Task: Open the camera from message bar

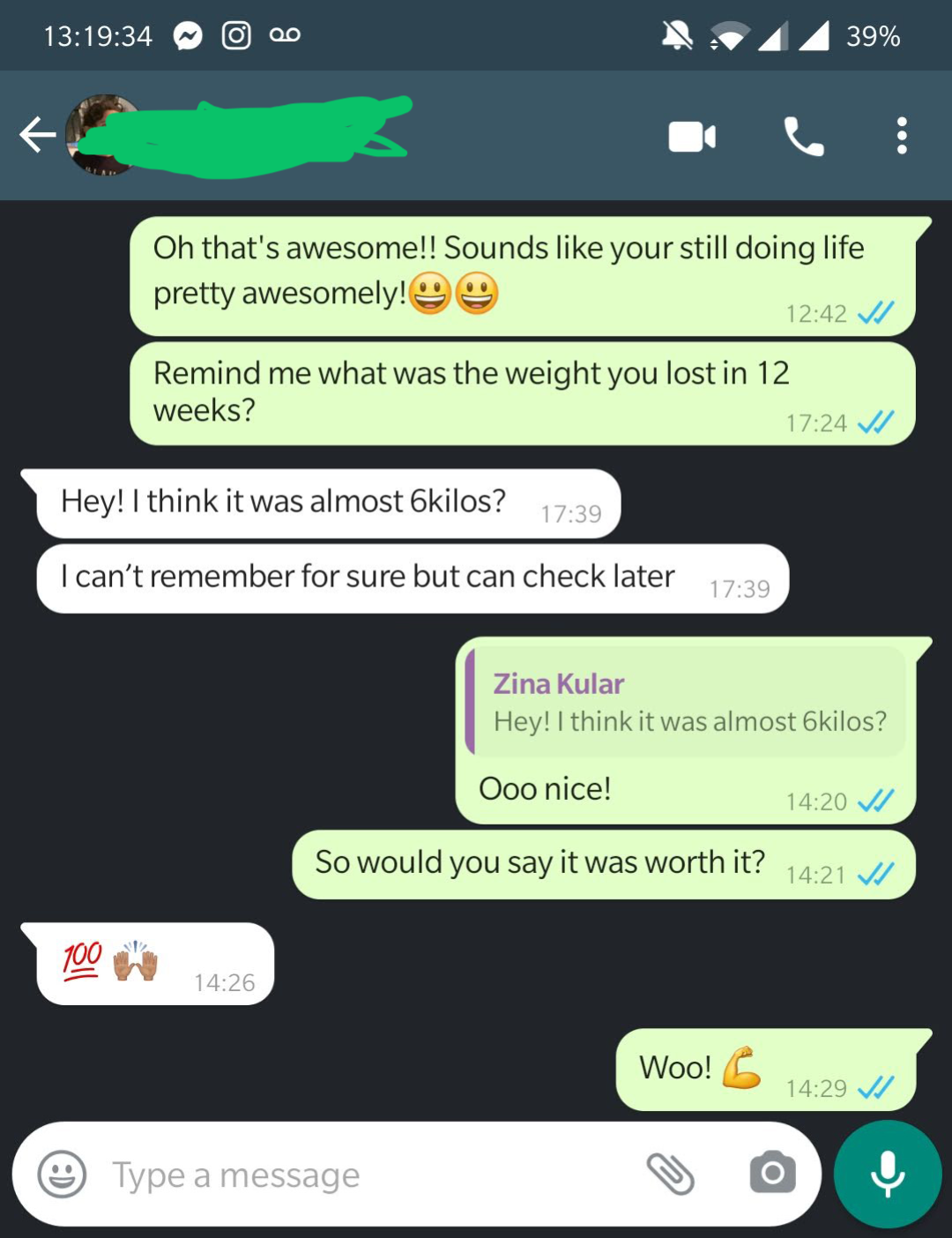Action: tap(772, 1174)
